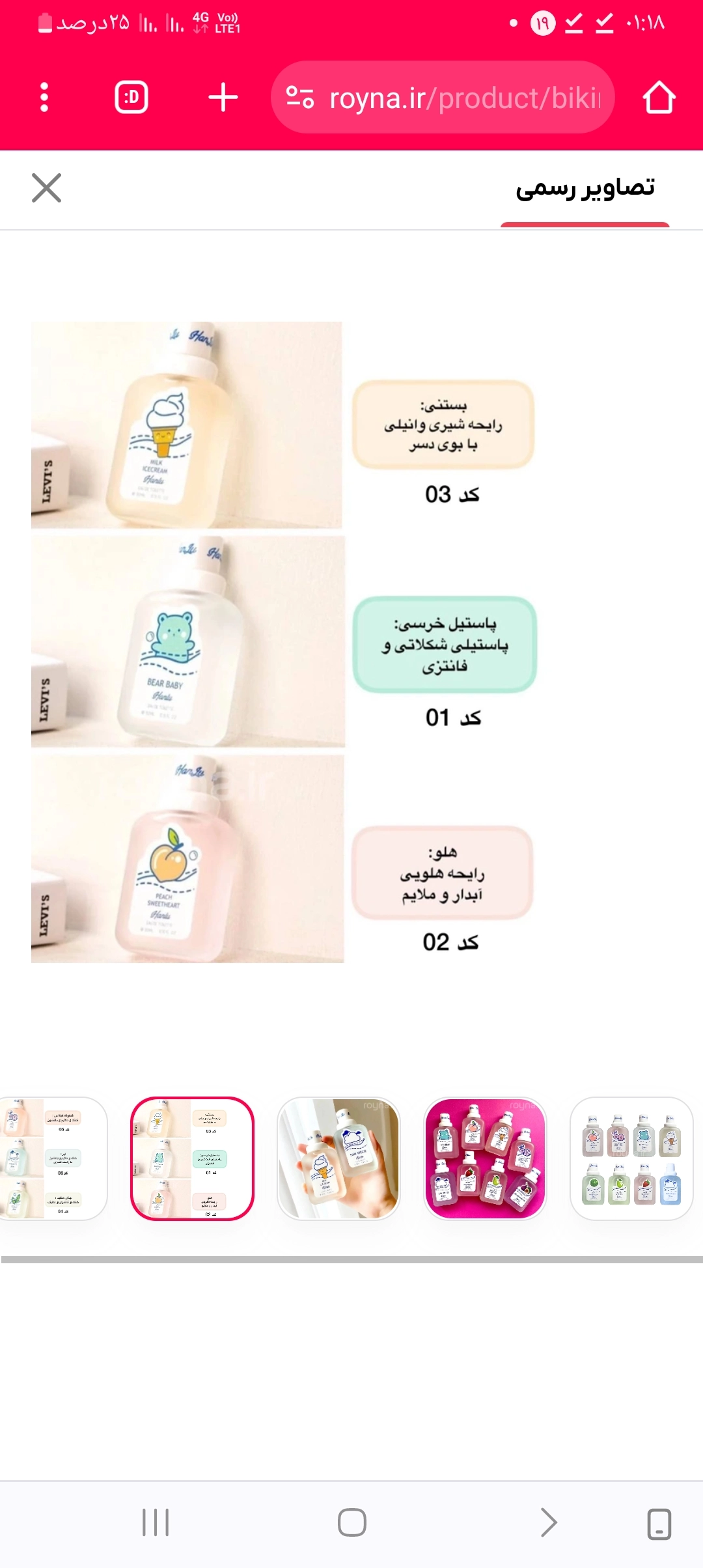Viewport: 703px width, 1568px height.
Task: Go to the browser home page
Action: coord(659,98)
